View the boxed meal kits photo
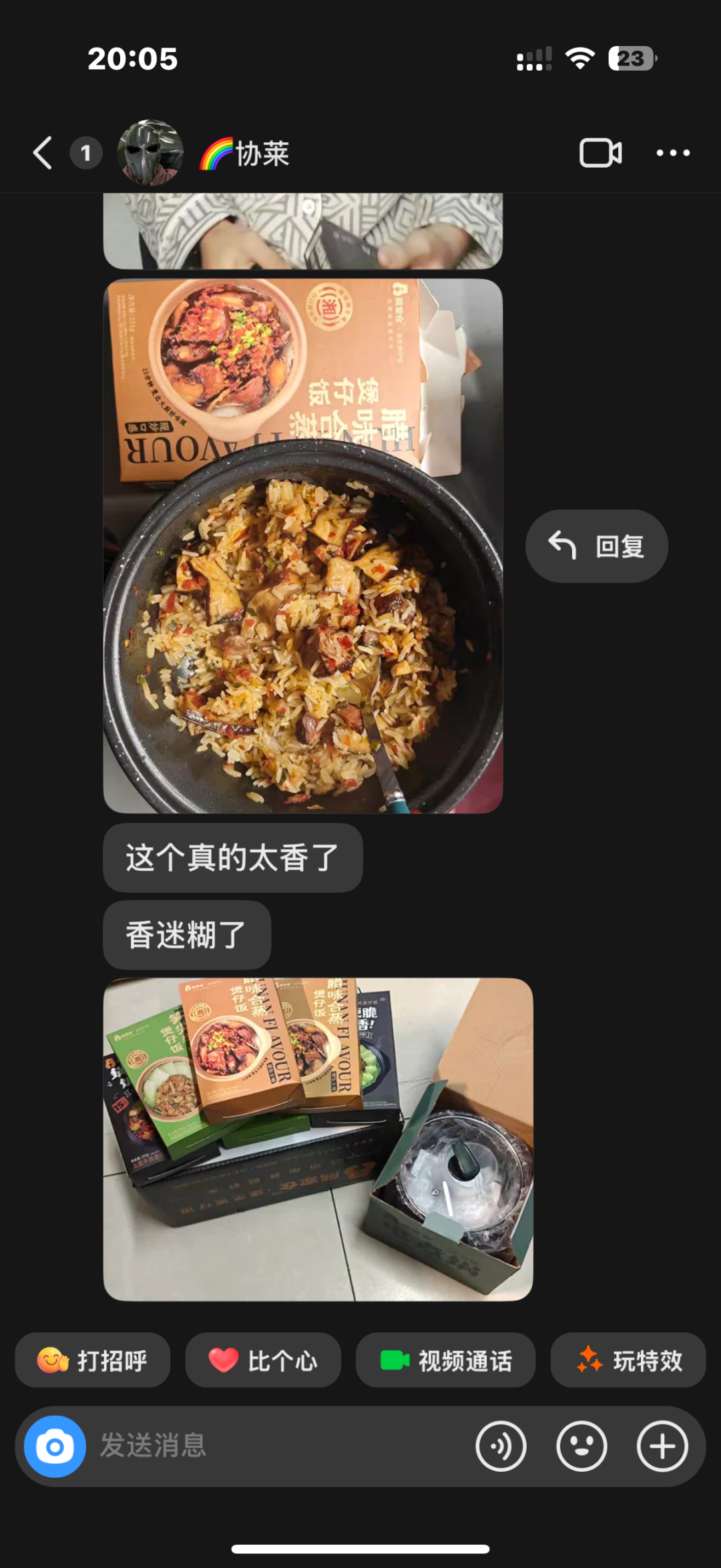Viewport: 721px width, 1568px height. click(x=318, y=1139)
